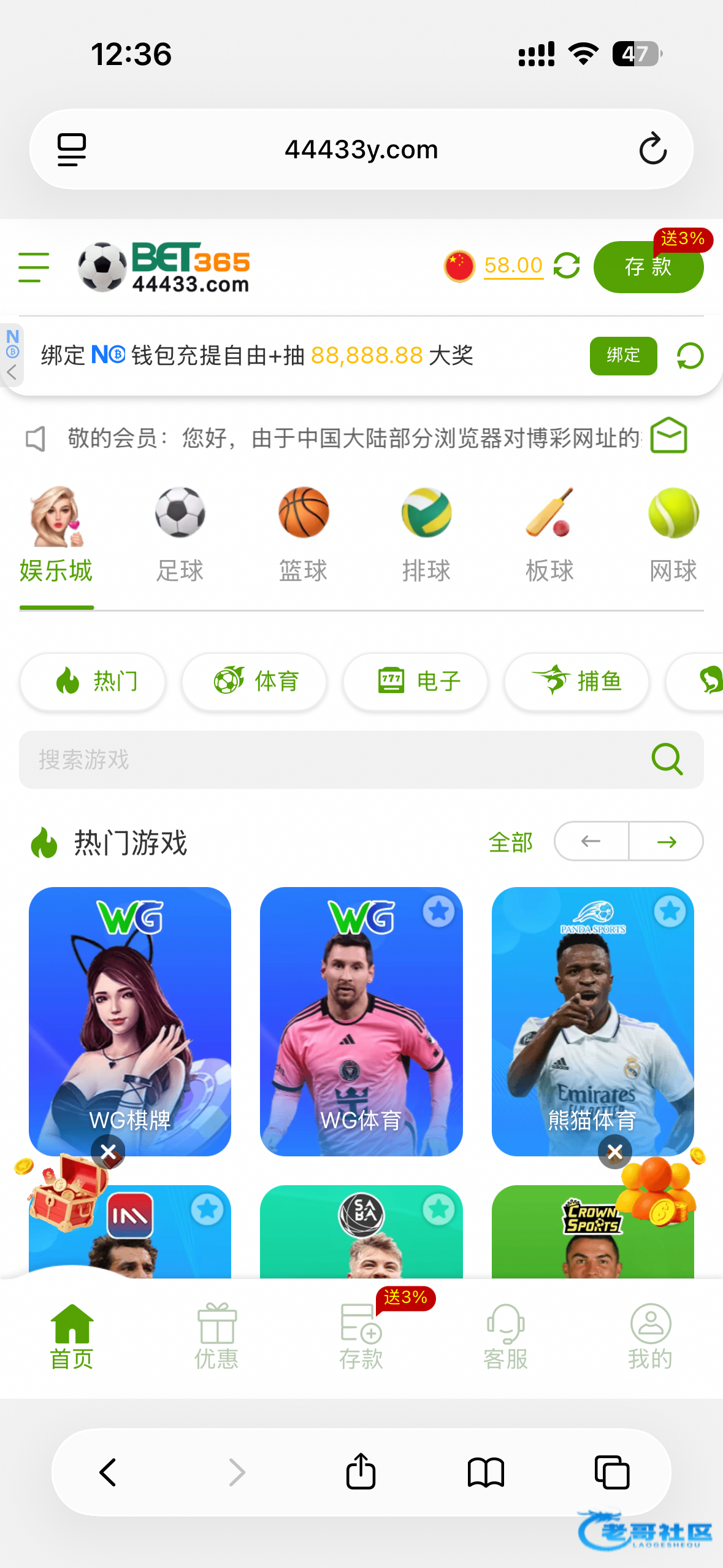View 全部 hot games
723x1568 pixels.
pyautogui.click(x=510, y=842)
